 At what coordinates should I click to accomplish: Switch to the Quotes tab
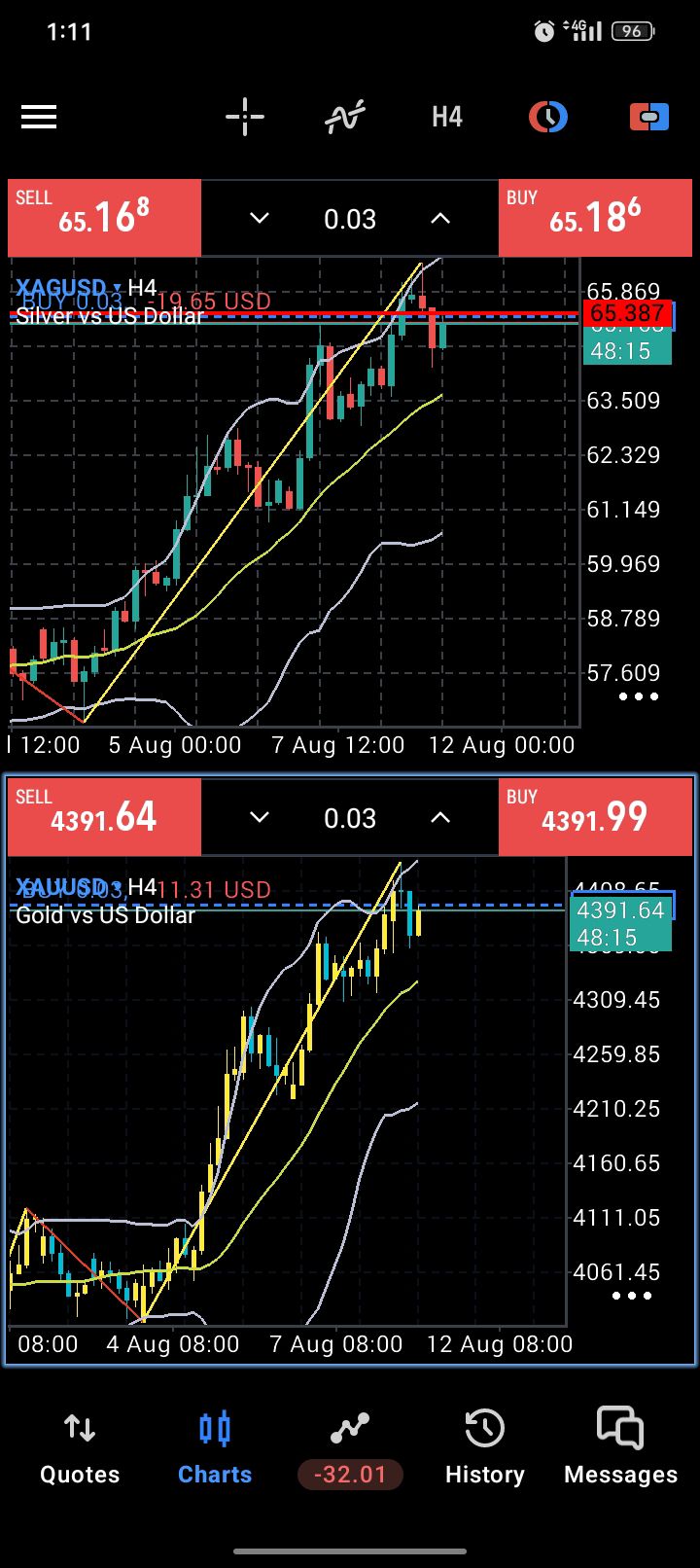80,1449
